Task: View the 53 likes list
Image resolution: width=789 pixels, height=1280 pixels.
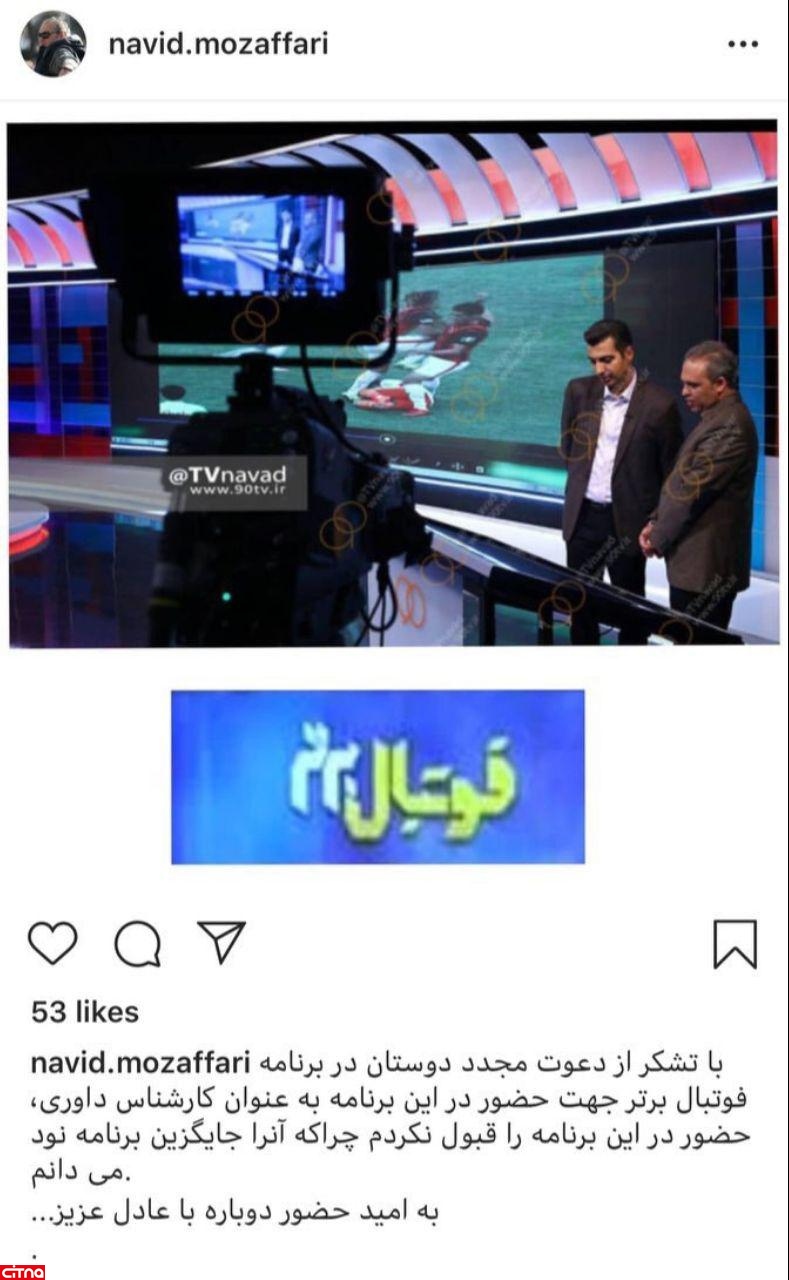Action: tap(84, 1012)
